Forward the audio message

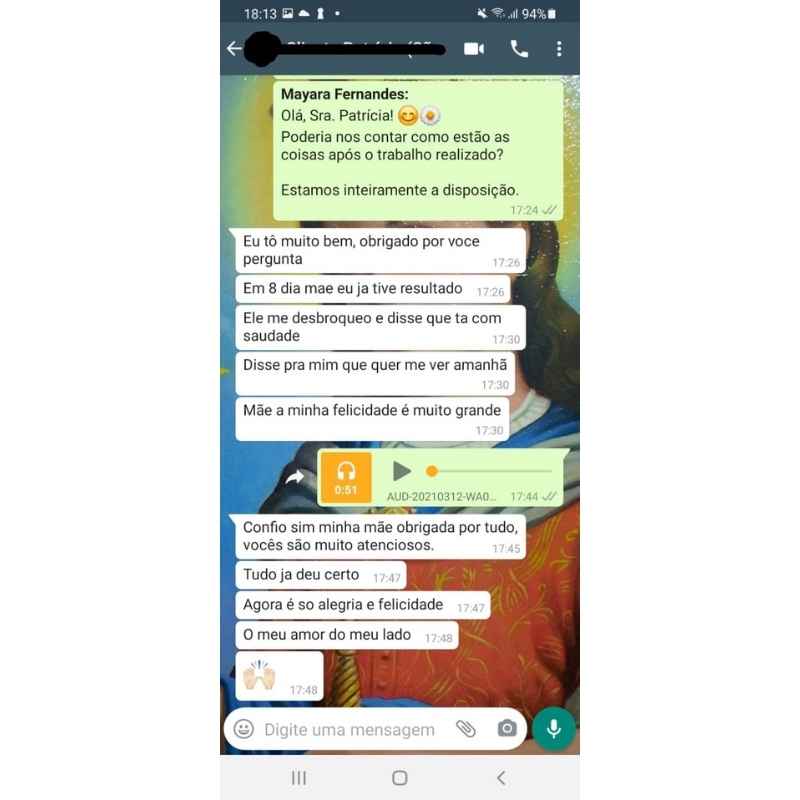(295, 478)
